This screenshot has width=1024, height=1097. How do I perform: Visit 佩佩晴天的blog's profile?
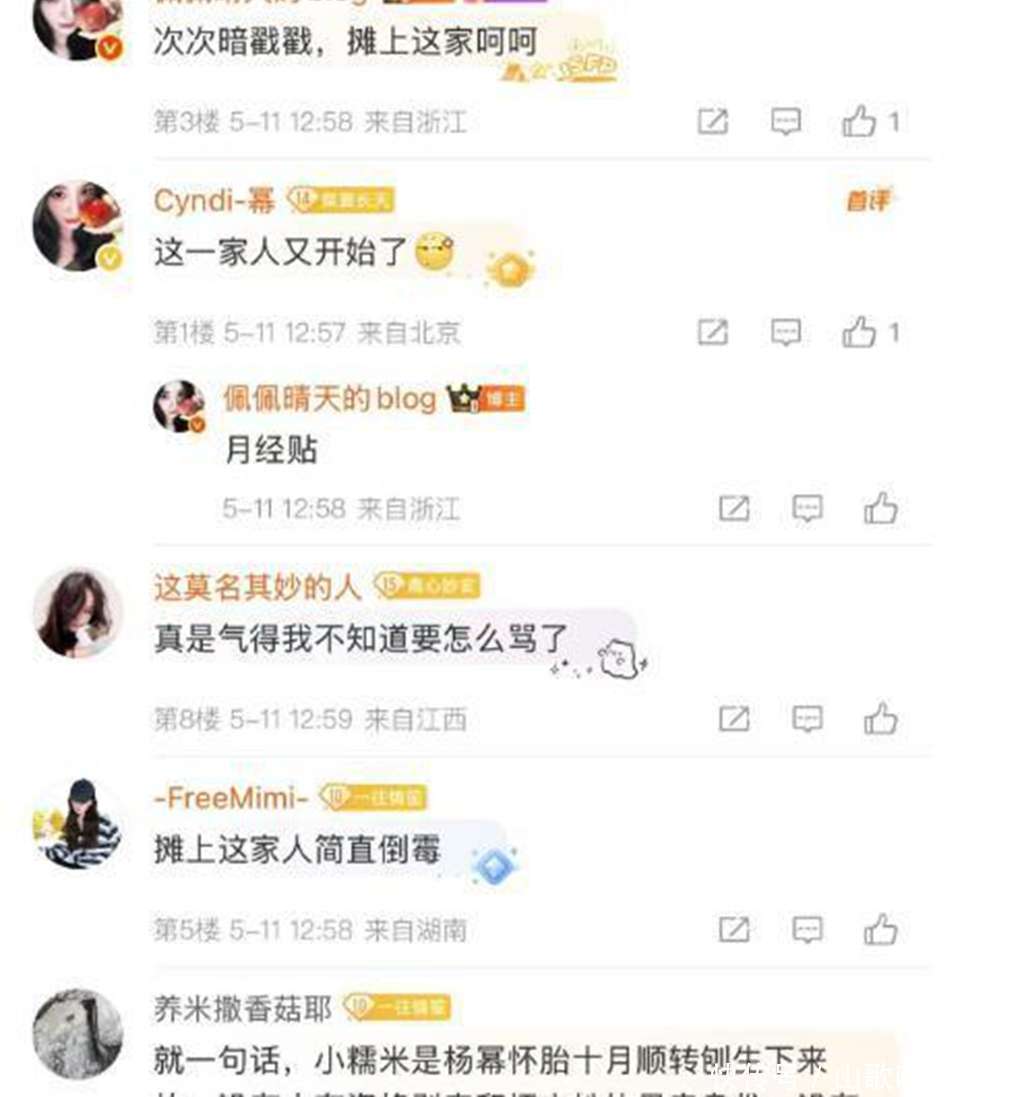click(329, 399)
